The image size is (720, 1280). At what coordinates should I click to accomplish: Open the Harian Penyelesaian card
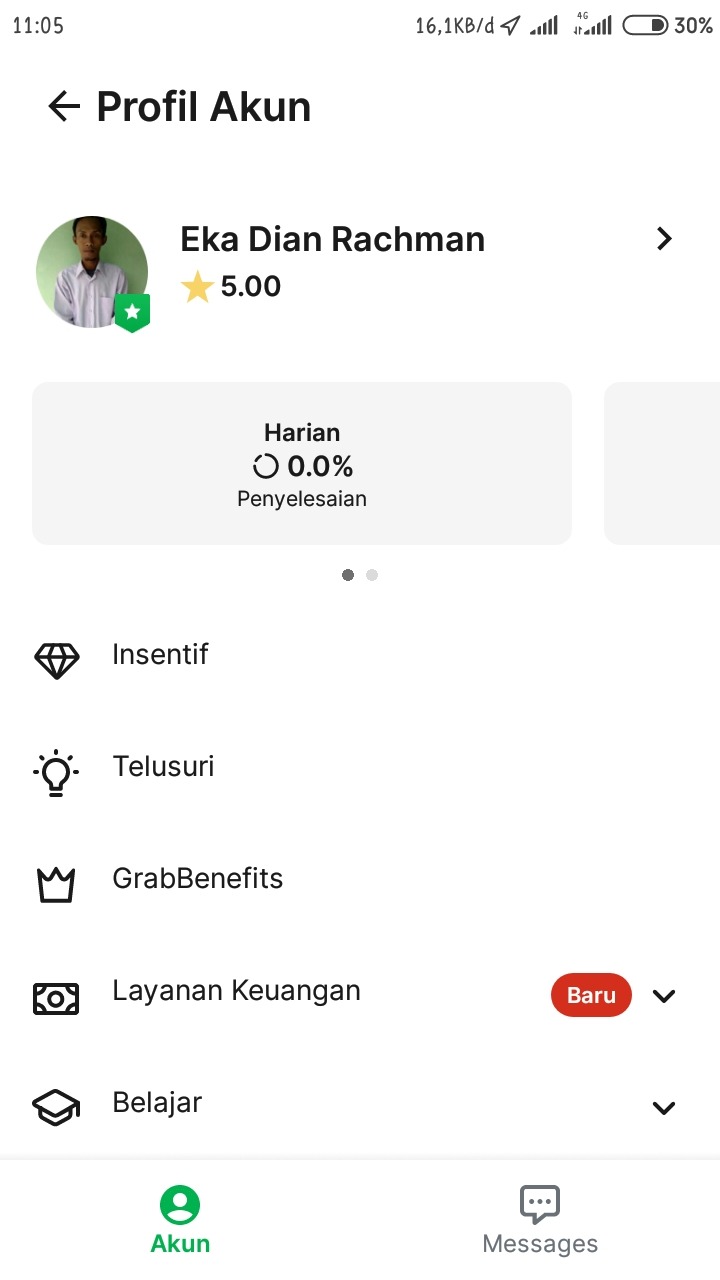point(302,464)
